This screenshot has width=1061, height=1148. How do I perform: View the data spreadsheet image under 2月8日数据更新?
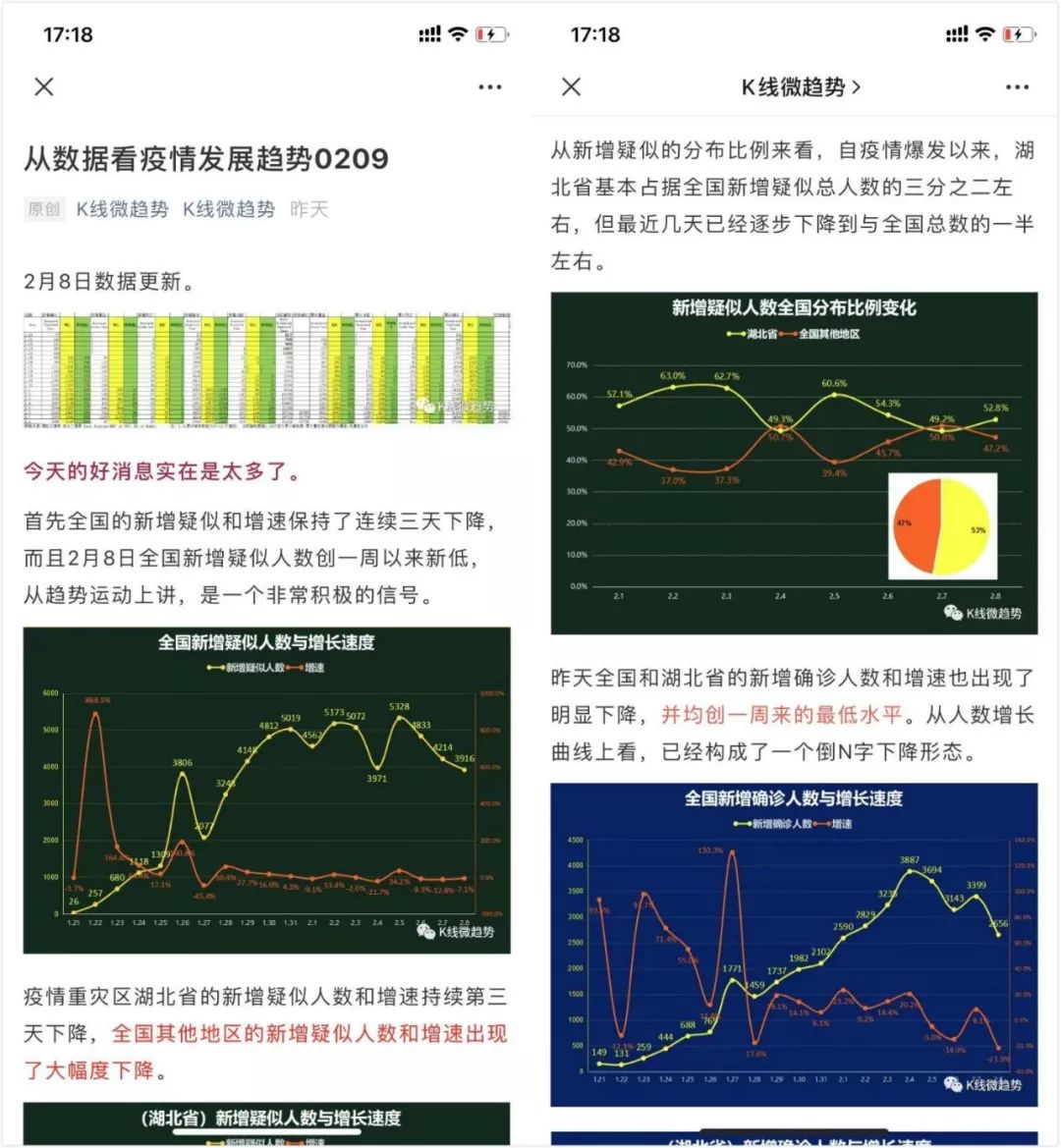click(x=266, y=369)
